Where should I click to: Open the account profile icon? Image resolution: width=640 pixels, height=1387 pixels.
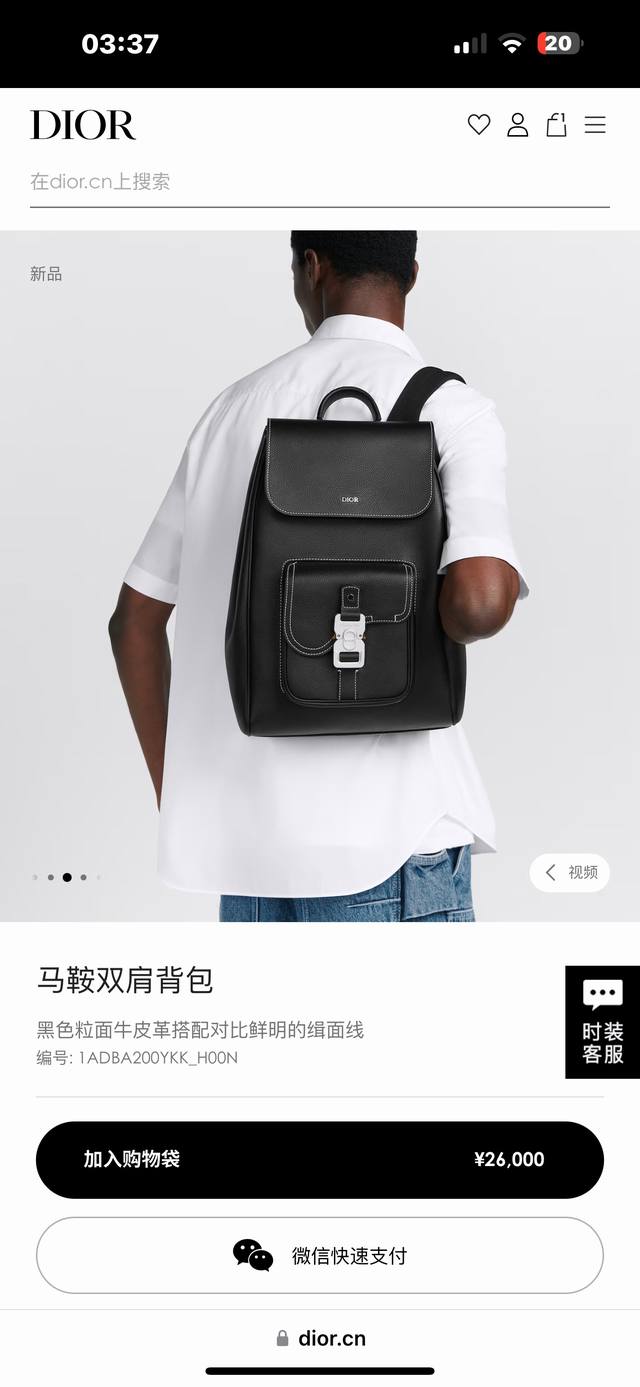[517, 125]
